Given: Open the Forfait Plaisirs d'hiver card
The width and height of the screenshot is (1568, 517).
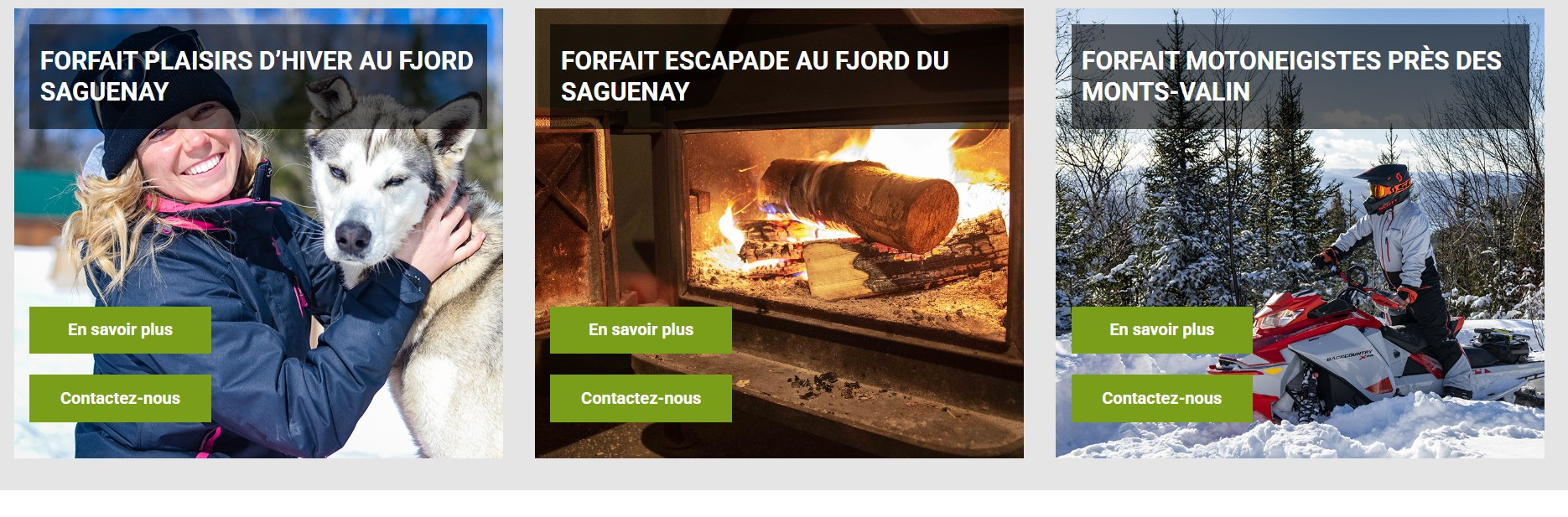Looking at the screenshot, I should click(x=257, y=76).
